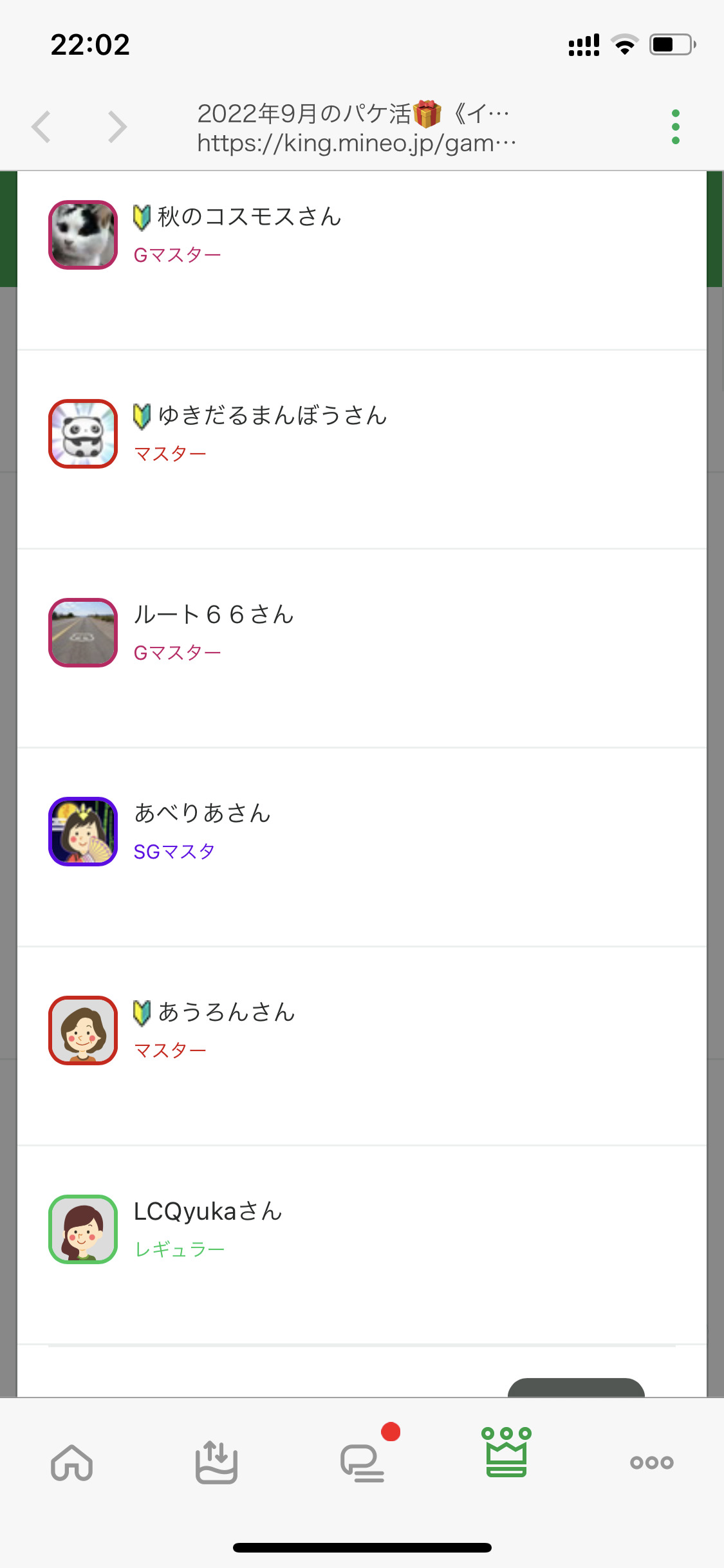The image size is (724, 1568).
Task: Go forward to the next page
Action: 117,127
